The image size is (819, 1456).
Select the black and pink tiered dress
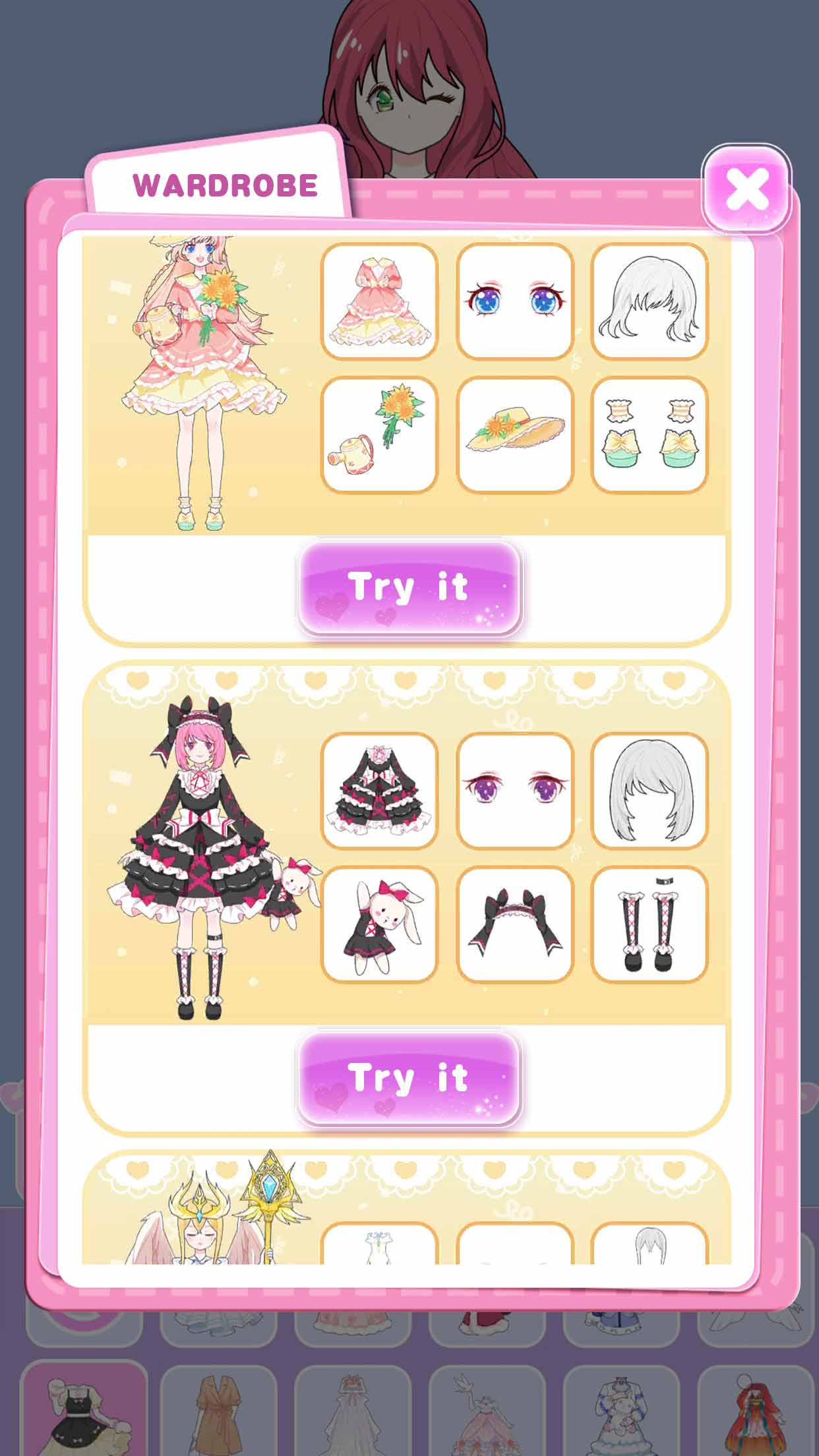[x=380, y=791]
